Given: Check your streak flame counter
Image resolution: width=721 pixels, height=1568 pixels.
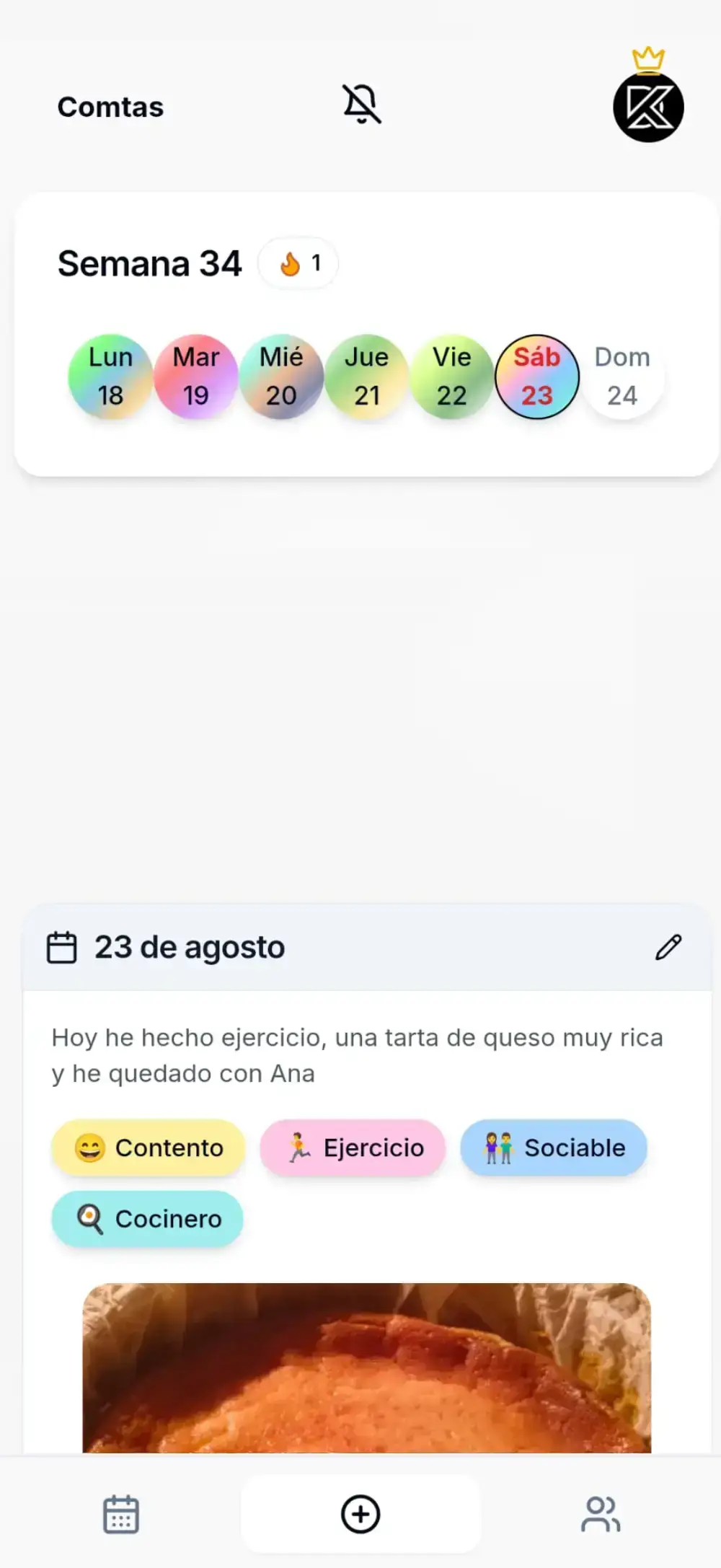Looking at the screenshot, I should click(x=298, y=263).
